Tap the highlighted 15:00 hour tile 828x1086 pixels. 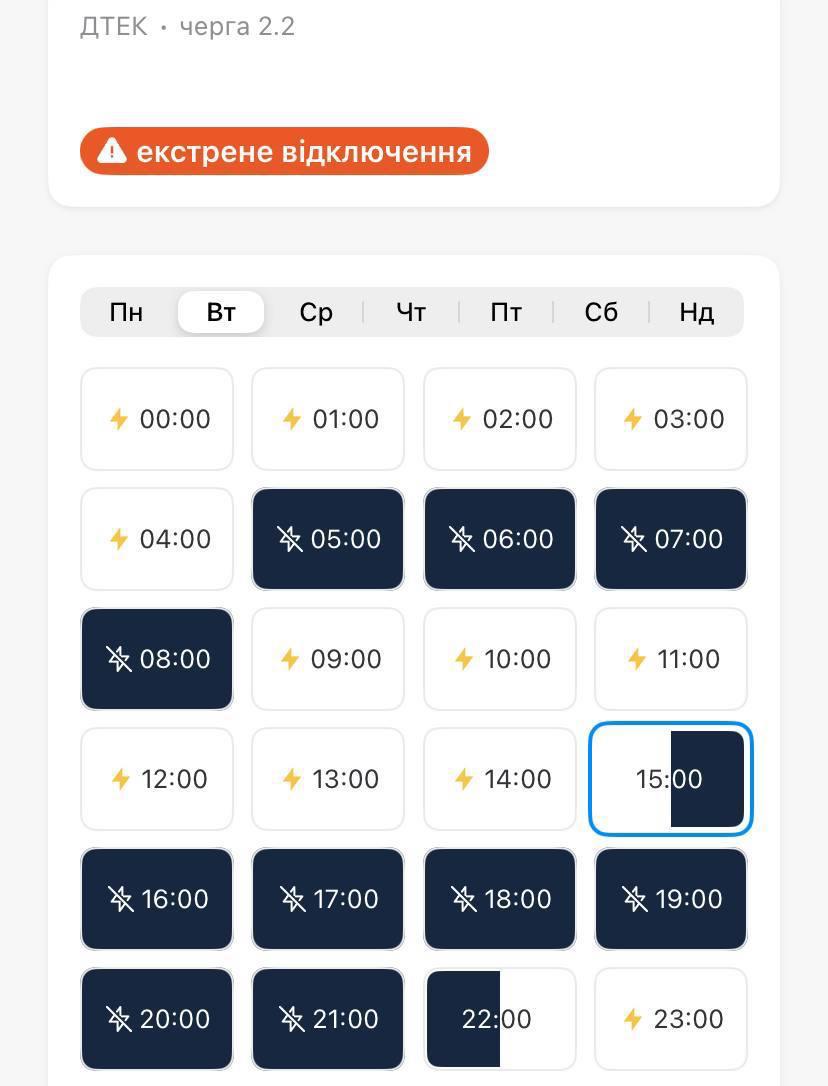pyautogui.click(x=670, y=778)
